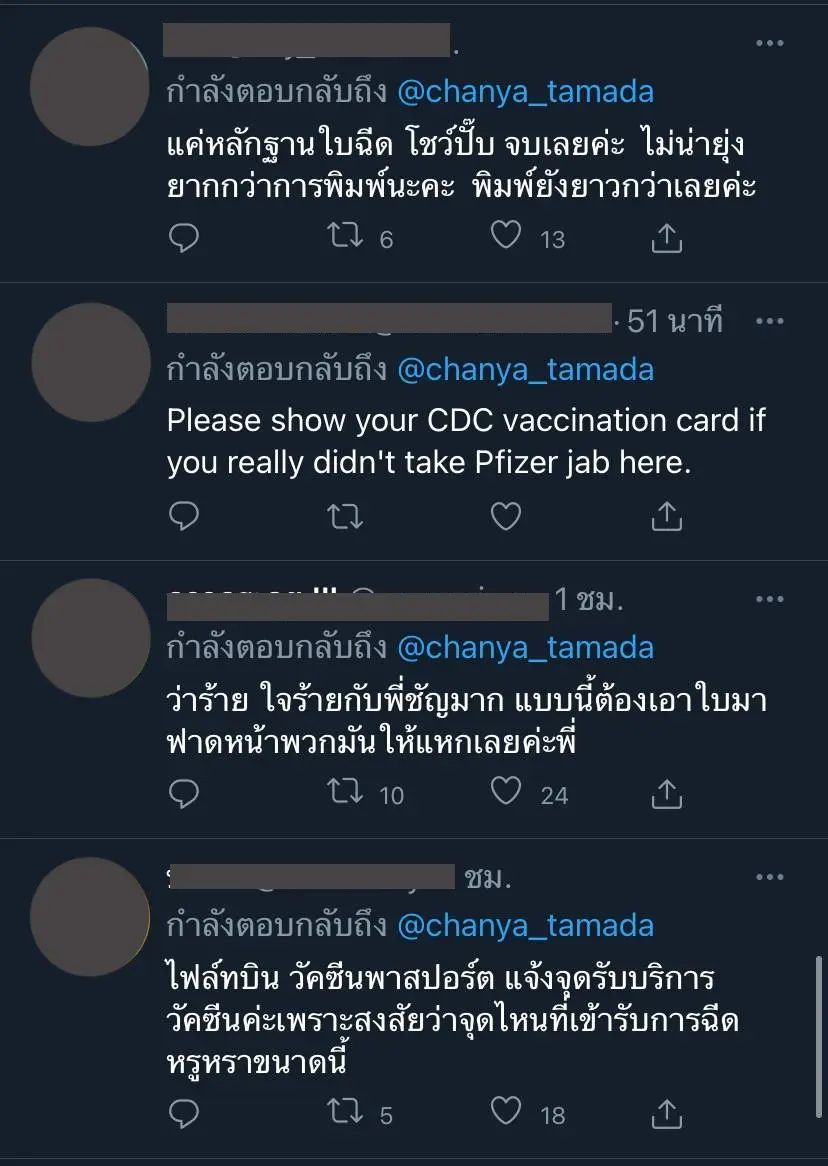This screenshot has height=1166, width=828.
Task: Retweet the tweet showing 5 retweets
Action: [x=346, y=1113]
